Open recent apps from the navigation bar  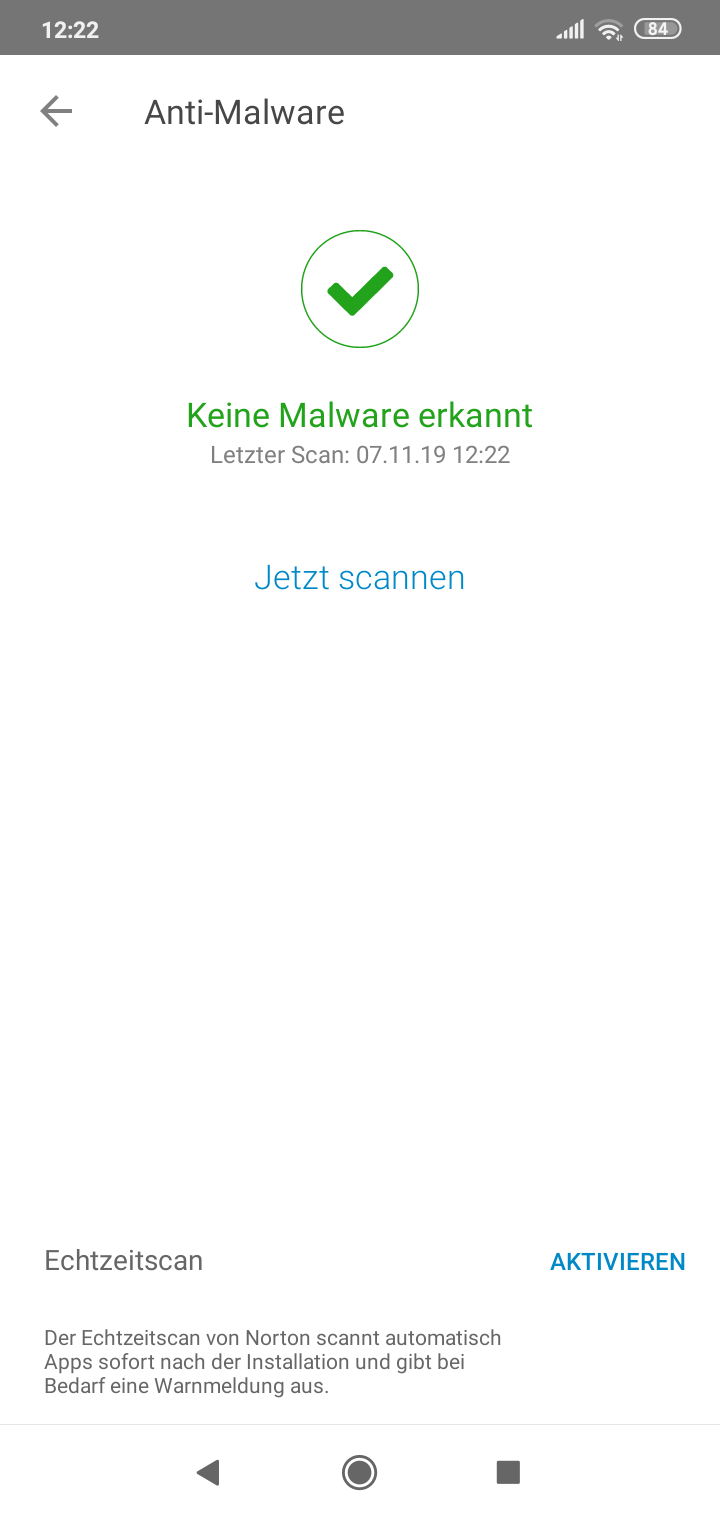(508, 1471)
